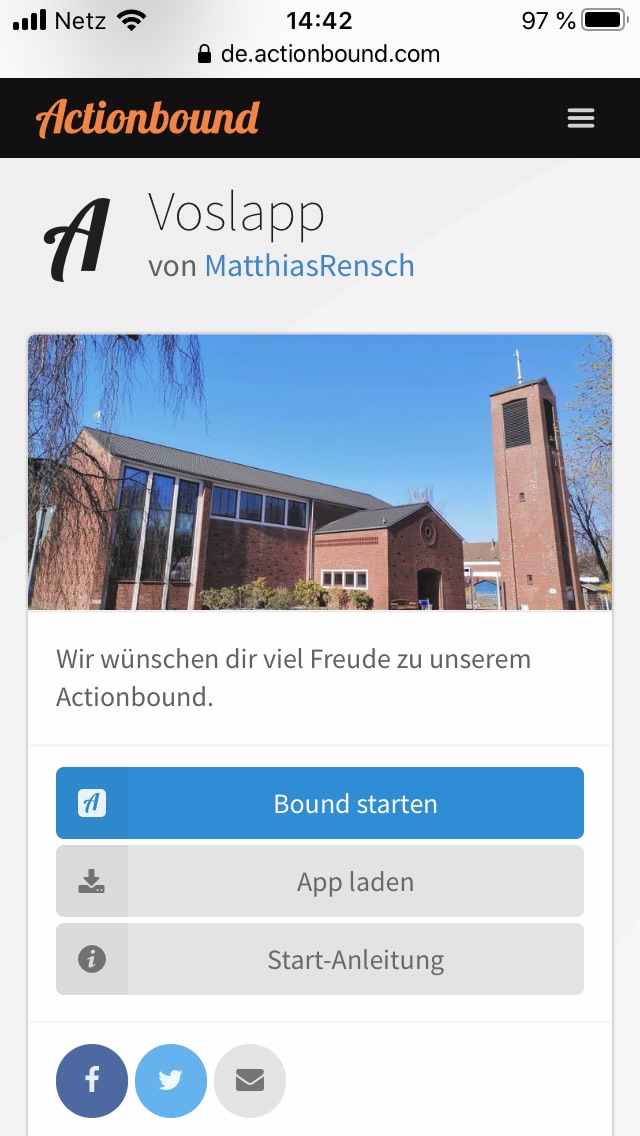Share this bound on Twitter
Screen dimensions: 640x1136
[x=171, y=1080]
